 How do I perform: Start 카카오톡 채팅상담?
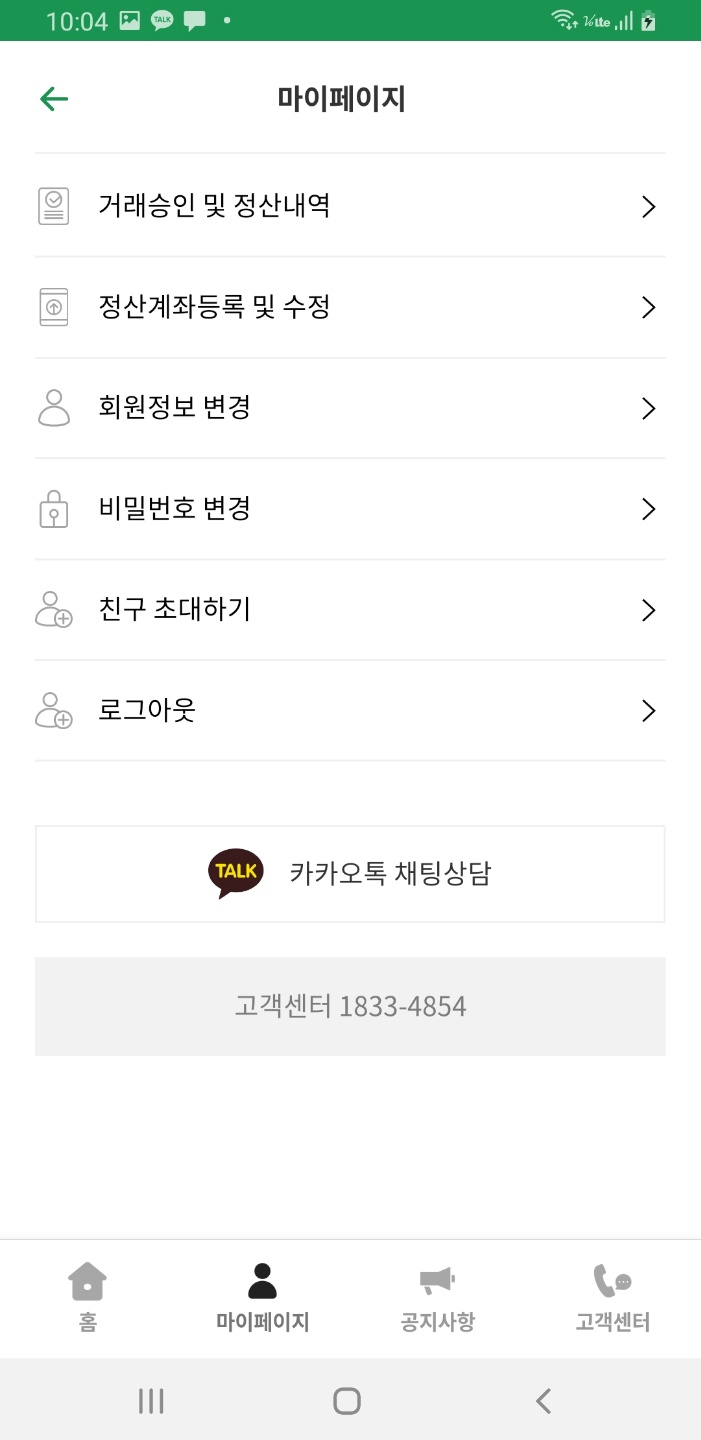[x=350, y=874]
